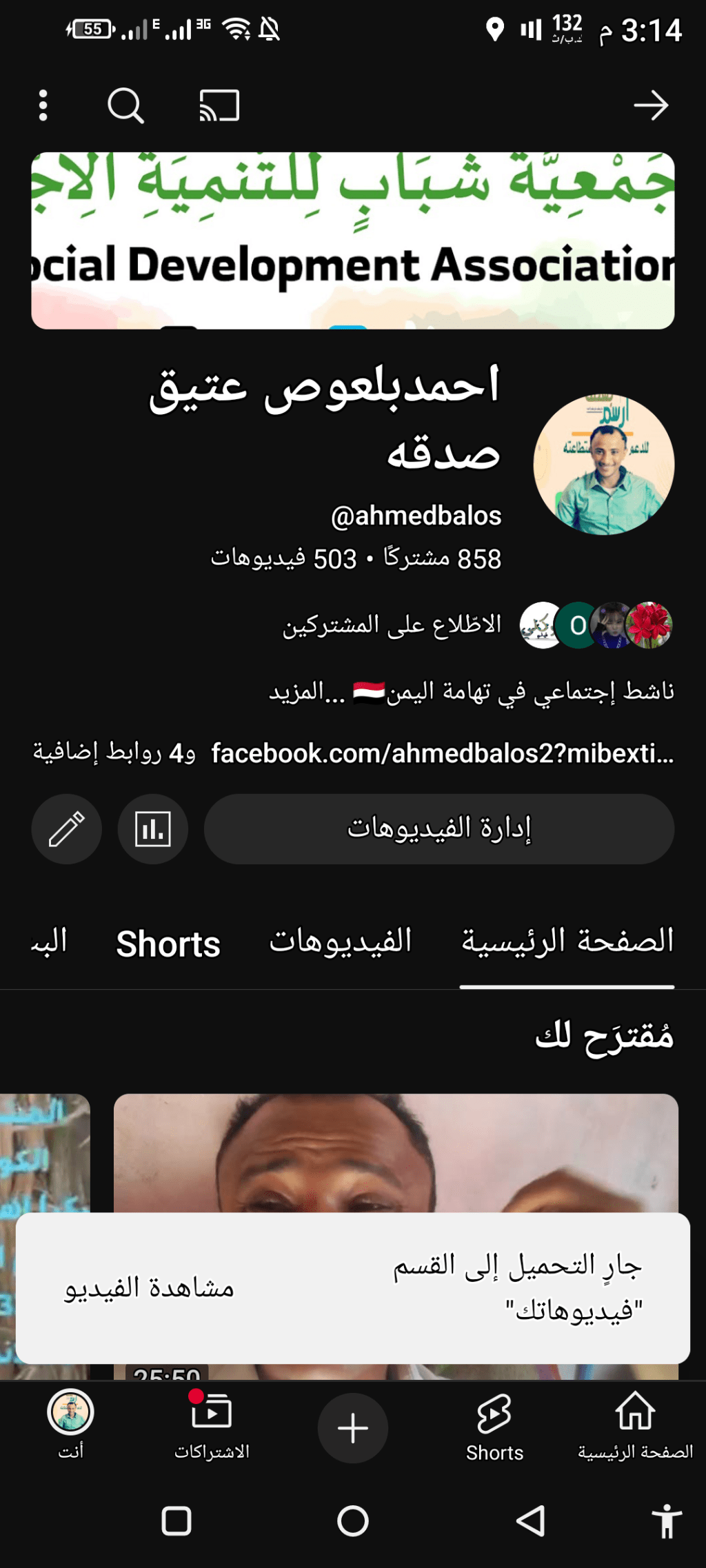Screen dimensions: 706x1568
Task: Go back using the top arrow
Action: [x=651, y=105]
